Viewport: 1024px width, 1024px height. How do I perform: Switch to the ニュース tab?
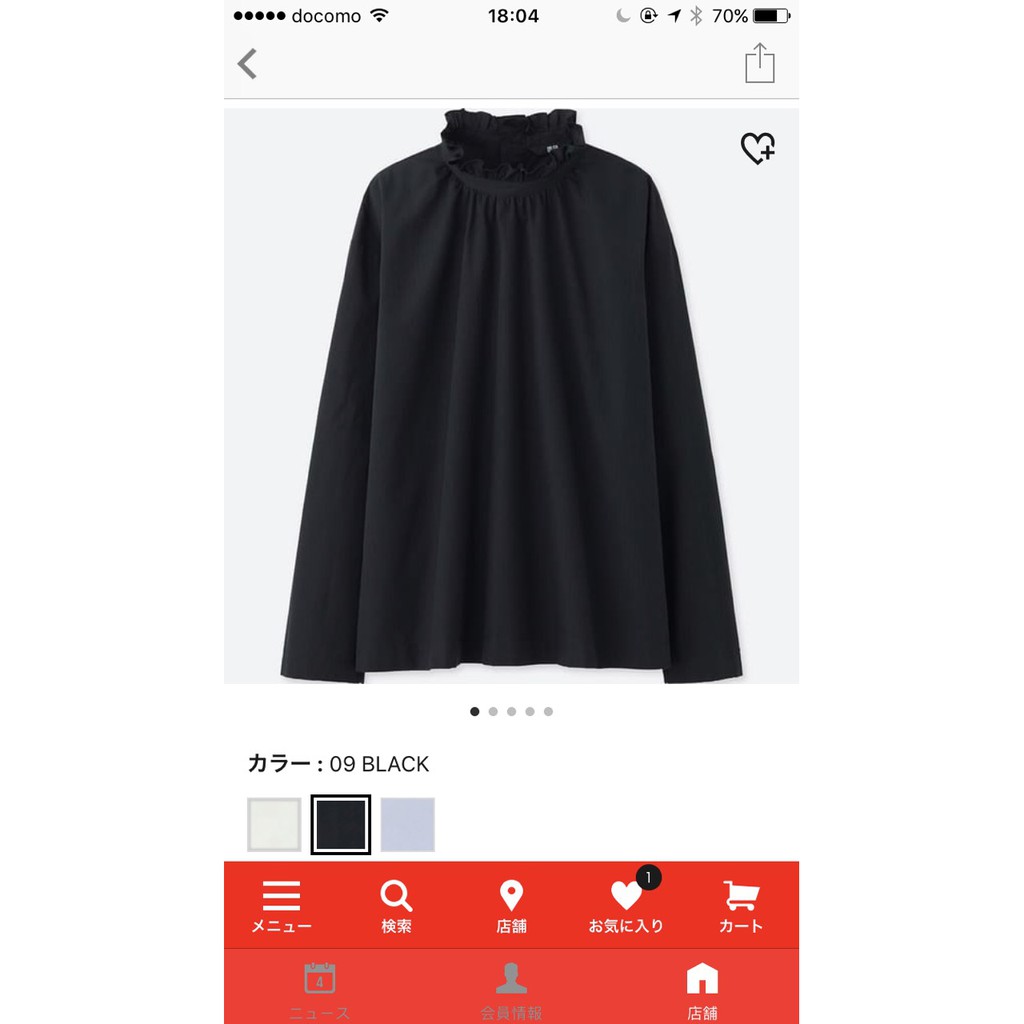pos(319,990)
